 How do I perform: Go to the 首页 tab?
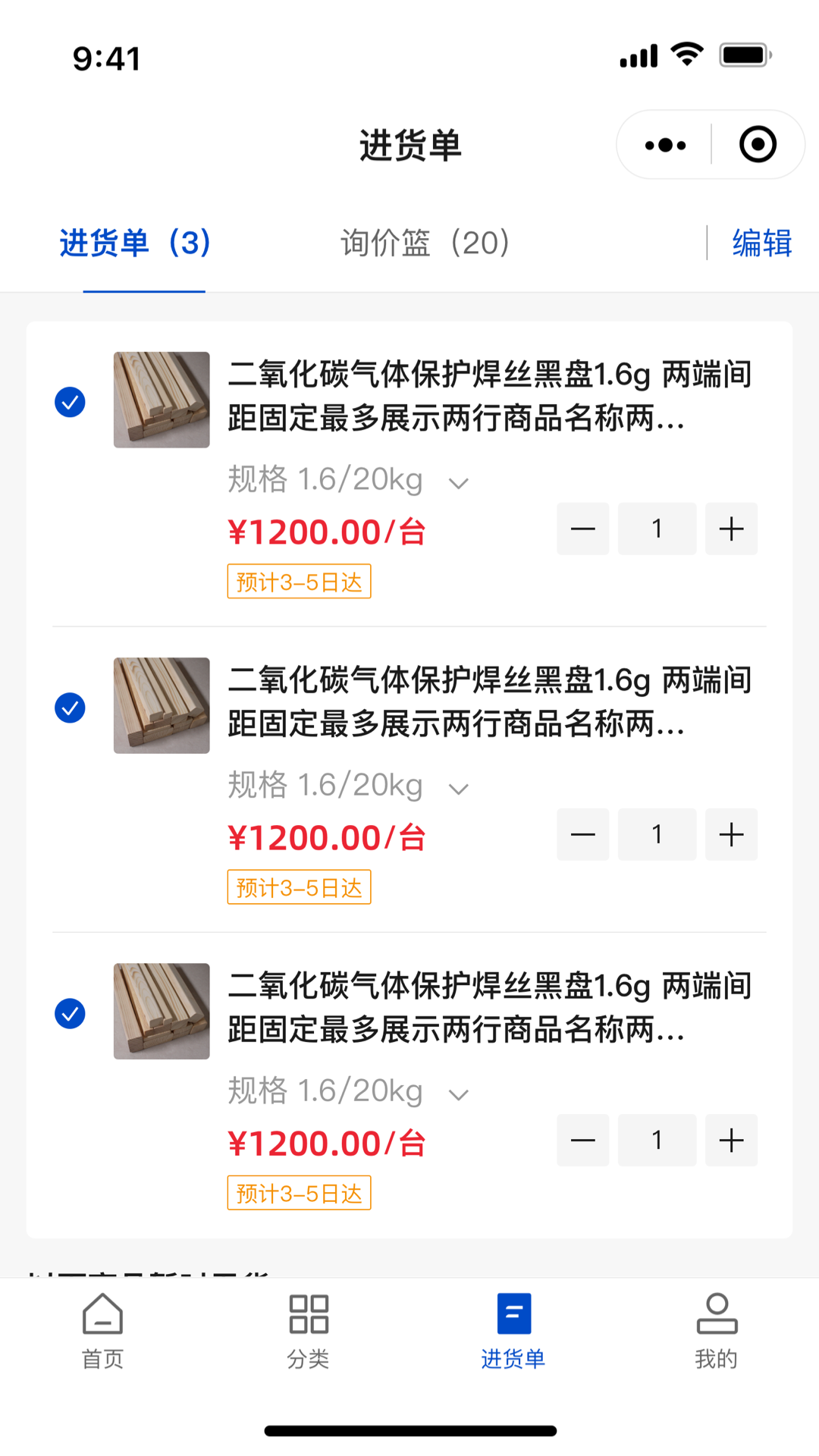point(102,1332)
